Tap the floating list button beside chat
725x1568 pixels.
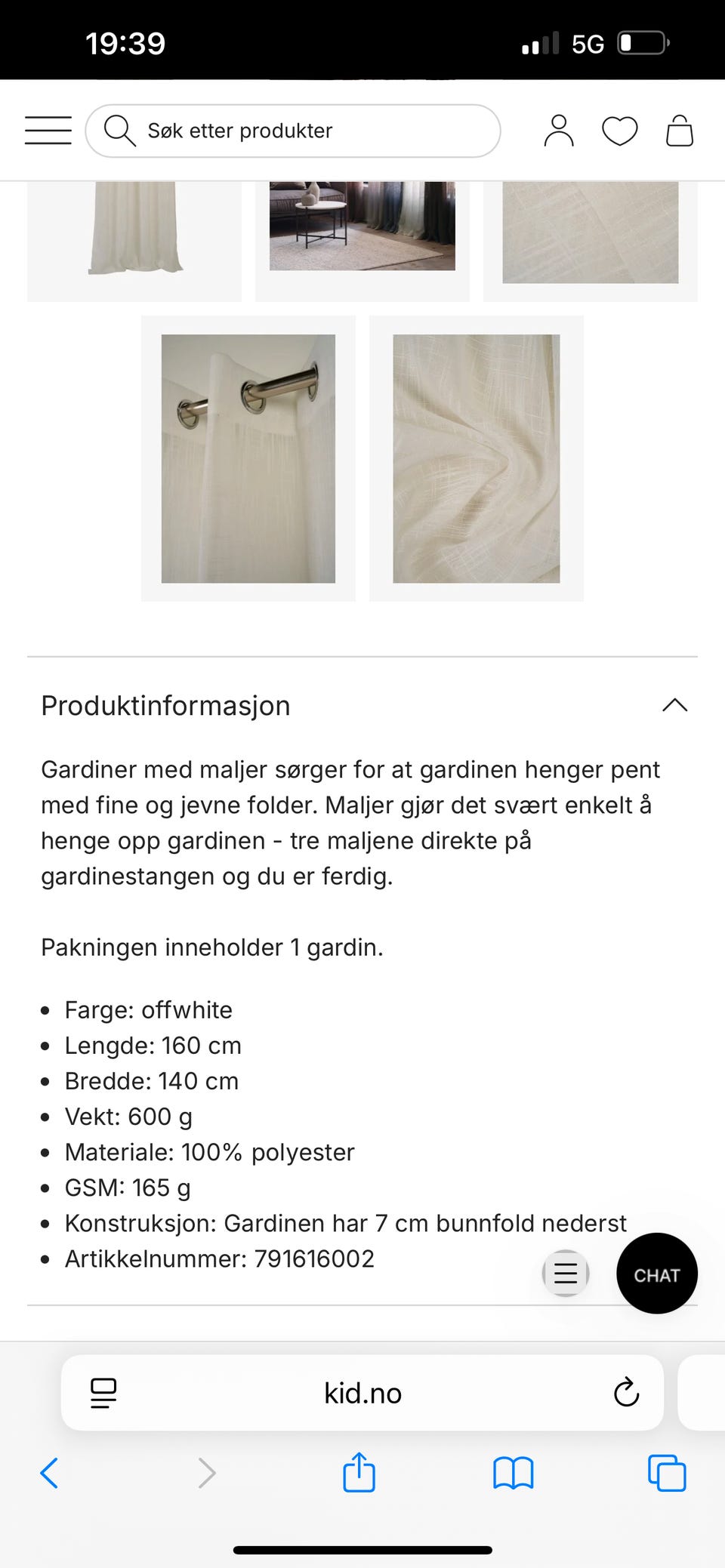(565, 1274)
